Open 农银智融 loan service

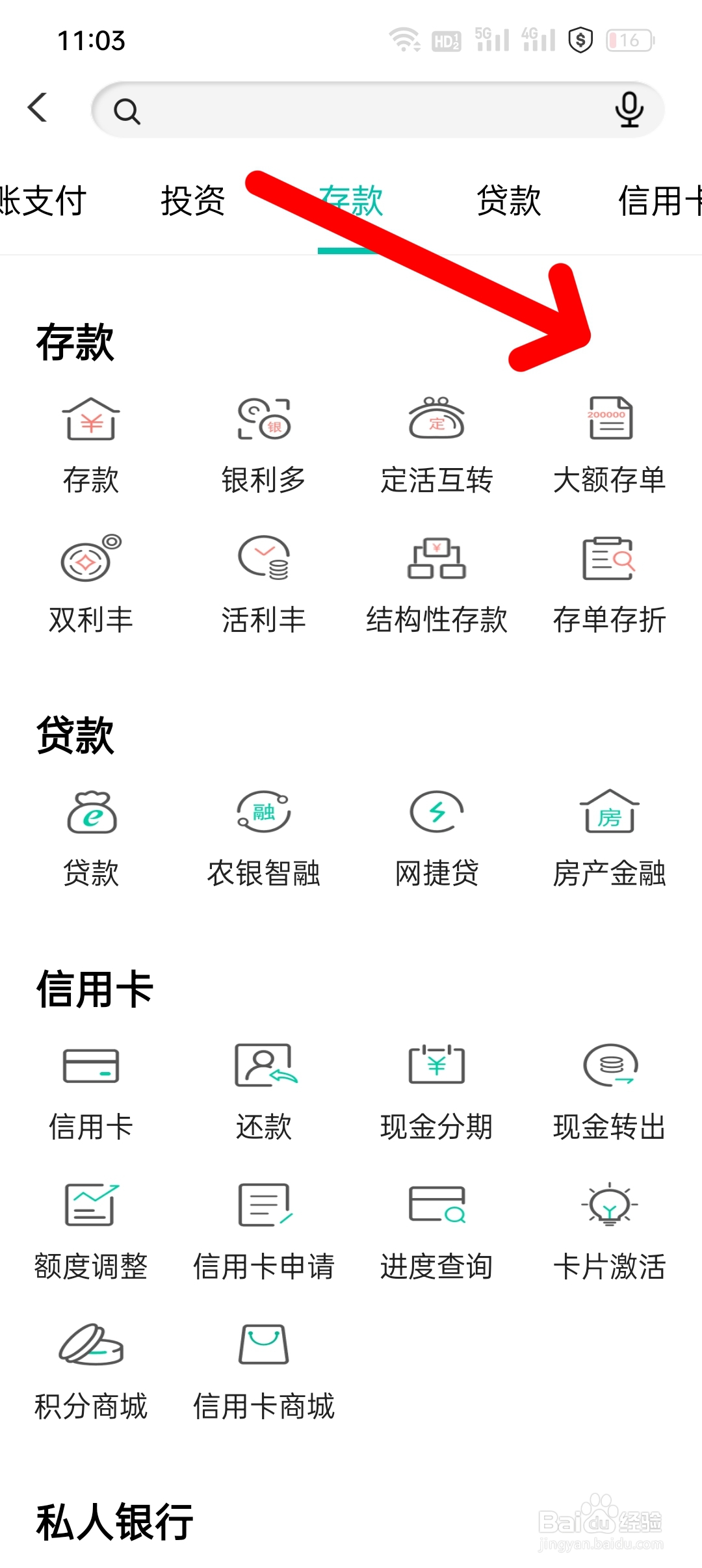[x=264, y=839]
